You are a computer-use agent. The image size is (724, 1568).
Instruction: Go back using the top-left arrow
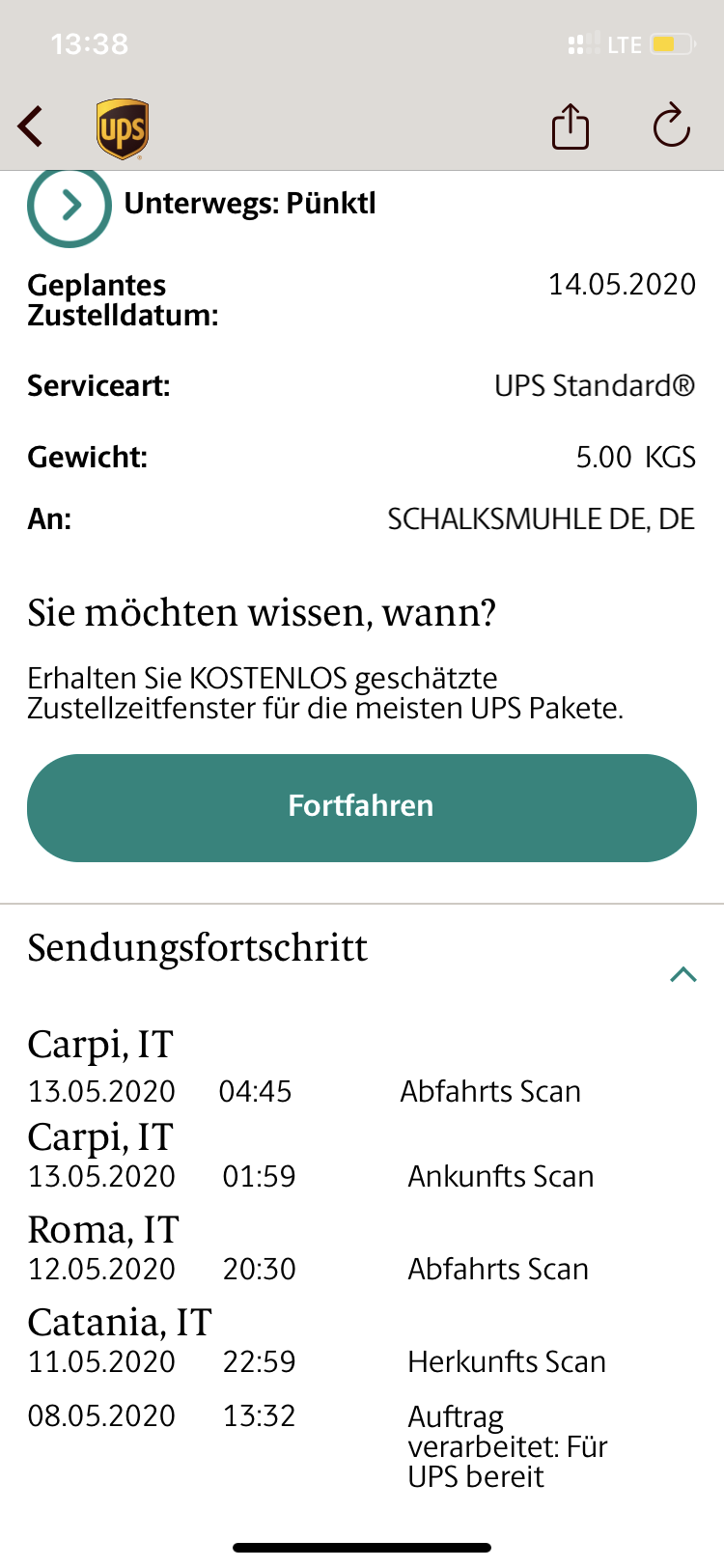click(31, 126)
